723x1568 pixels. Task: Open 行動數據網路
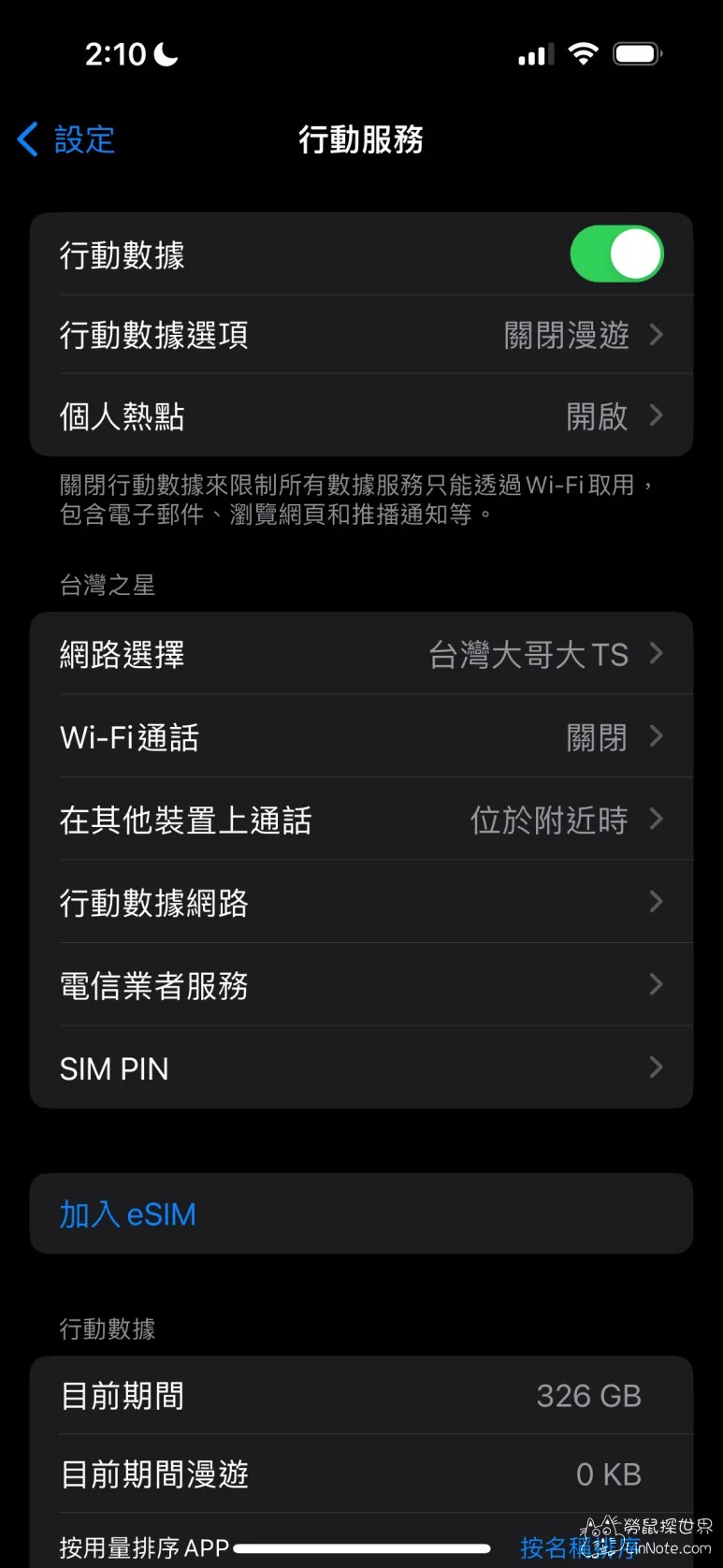pyautogui.click(x=361, y=903)
